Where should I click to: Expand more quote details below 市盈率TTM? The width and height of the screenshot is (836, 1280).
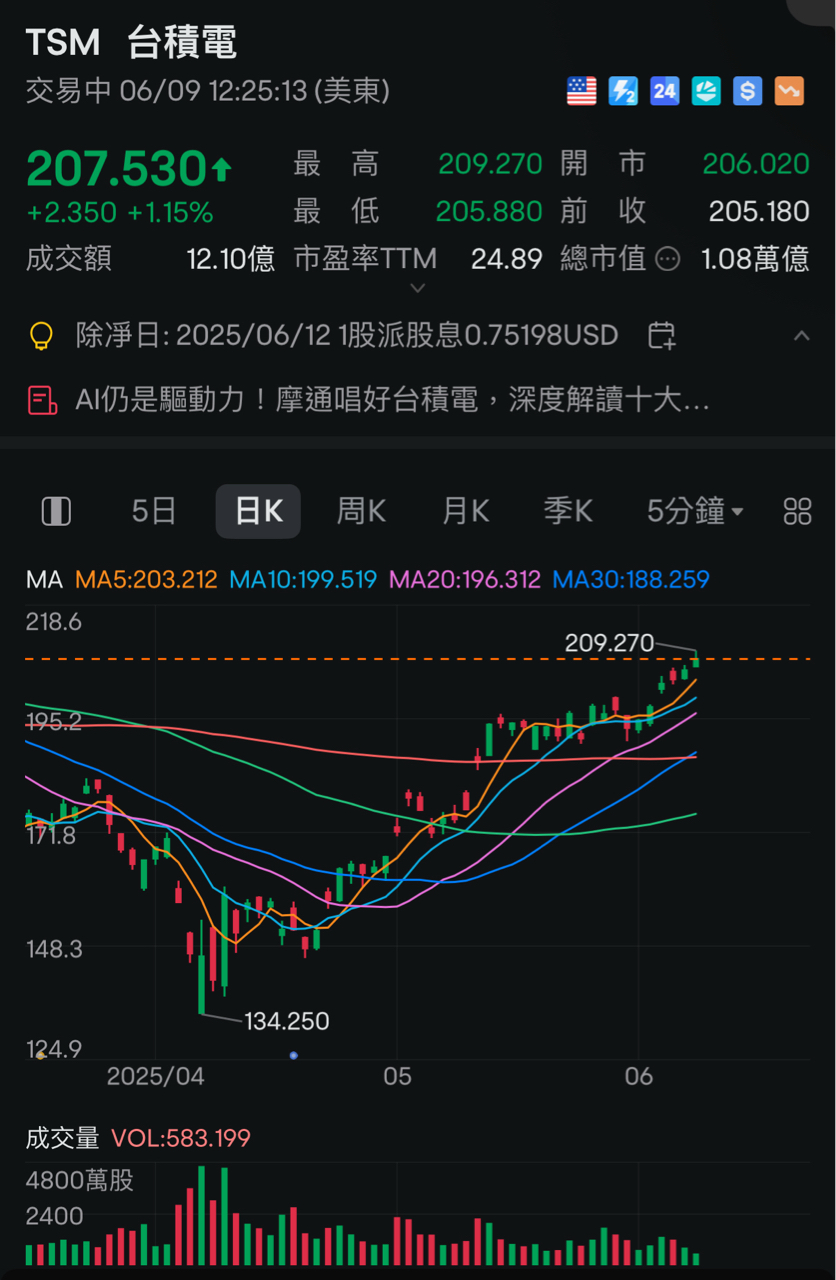(418, 288)
